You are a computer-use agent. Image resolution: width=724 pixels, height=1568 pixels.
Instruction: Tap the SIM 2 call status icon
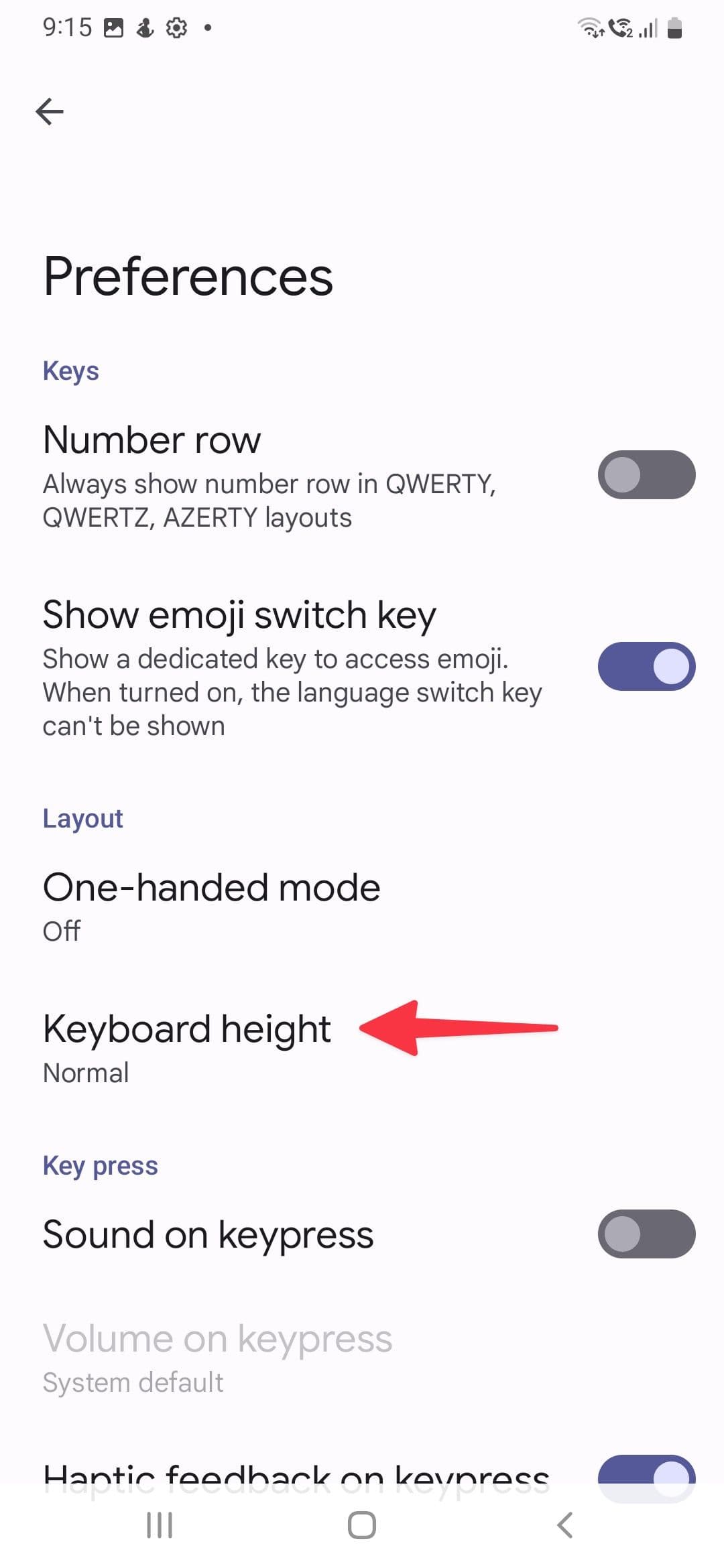click(x=620, y=28)
